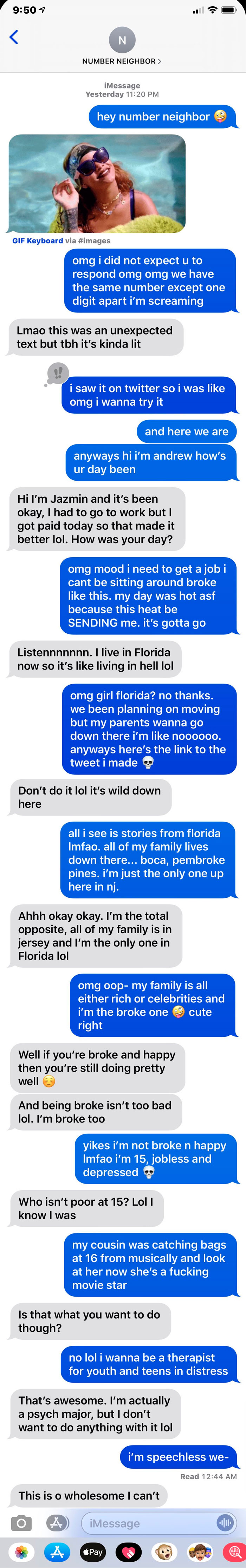
Task: Open Digital Touch heart icon
Action: 129,1552
